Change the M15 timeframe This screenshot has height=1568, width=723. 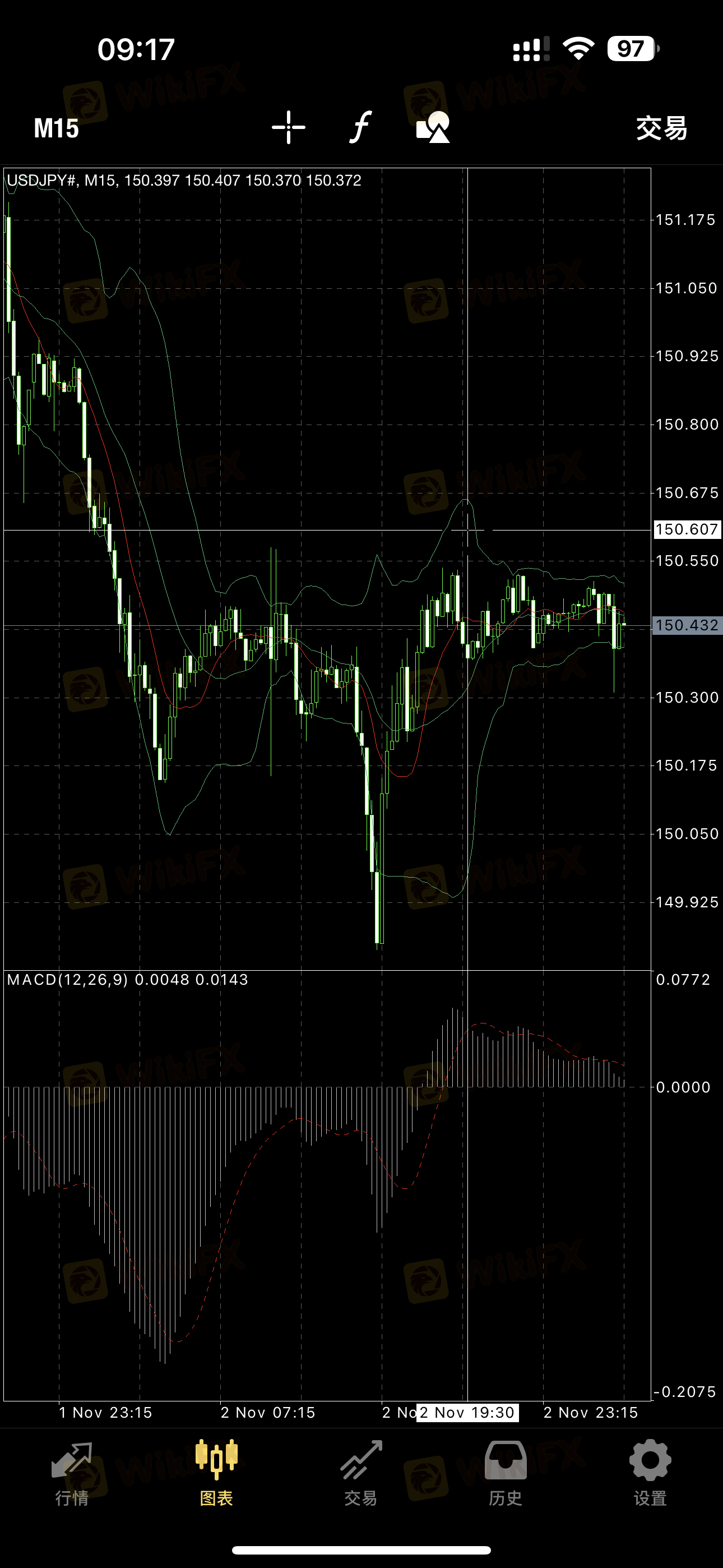coord(56,128)
